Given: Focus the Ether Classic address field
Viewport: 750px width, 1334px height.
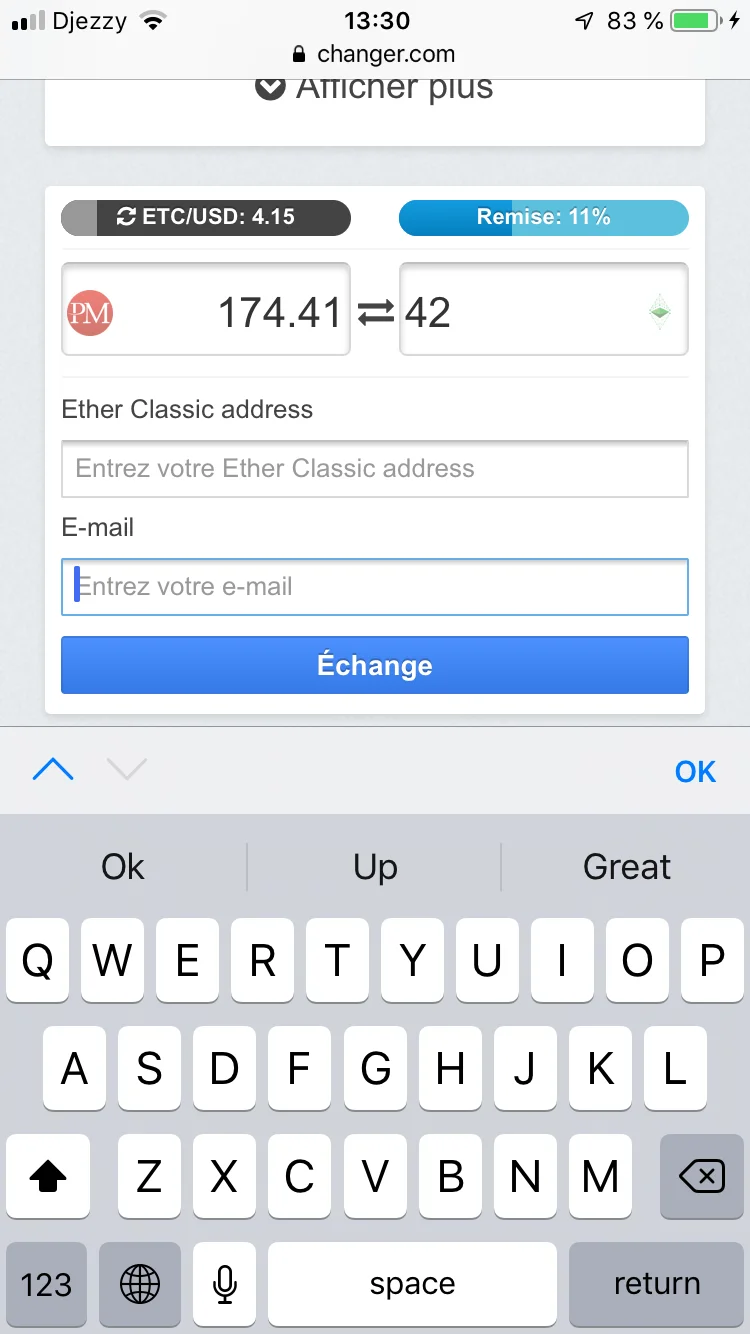Looking at the screenshot, I should [x=374, y=469].
